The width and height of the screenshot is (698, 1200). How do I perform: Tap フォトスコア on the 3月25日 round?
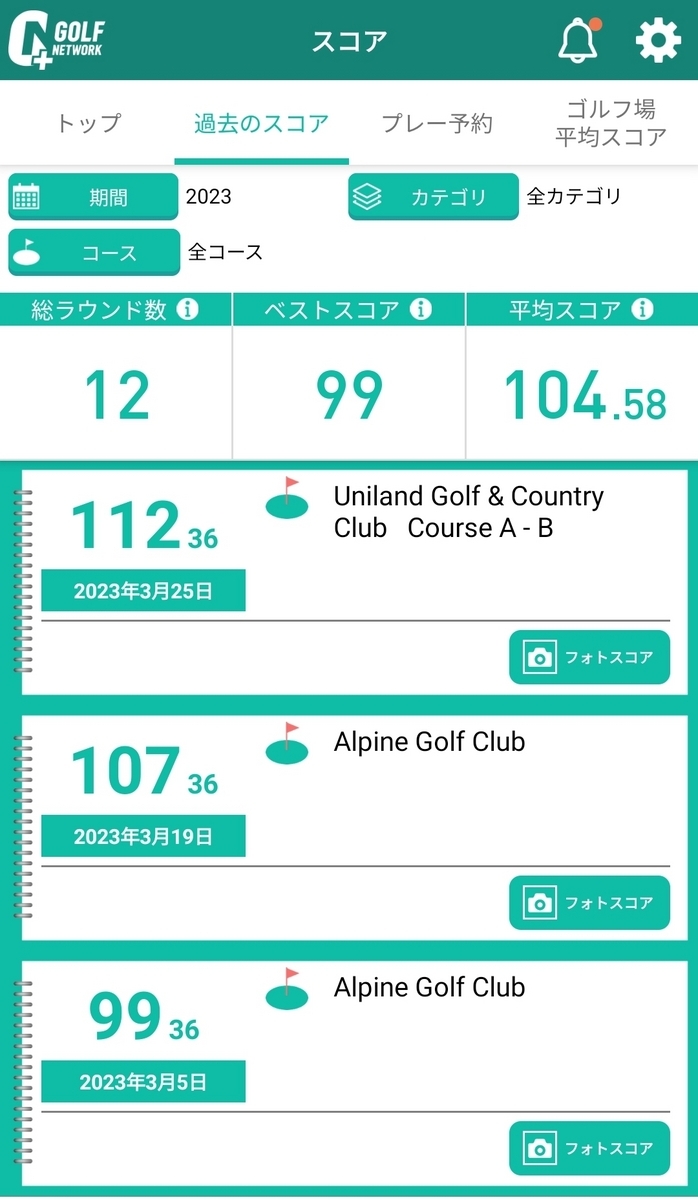click(x=589, y=657)
